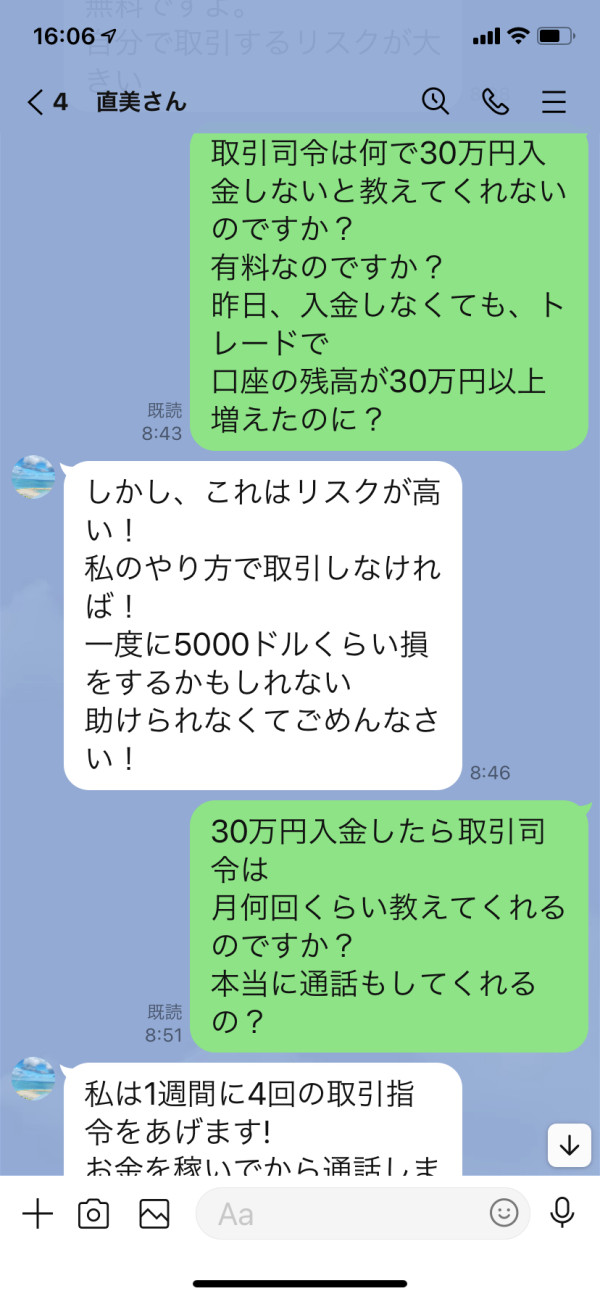Screen dimensions: 600x1299
Task: Jump to latest message with down arrow
Action: 569,1146
